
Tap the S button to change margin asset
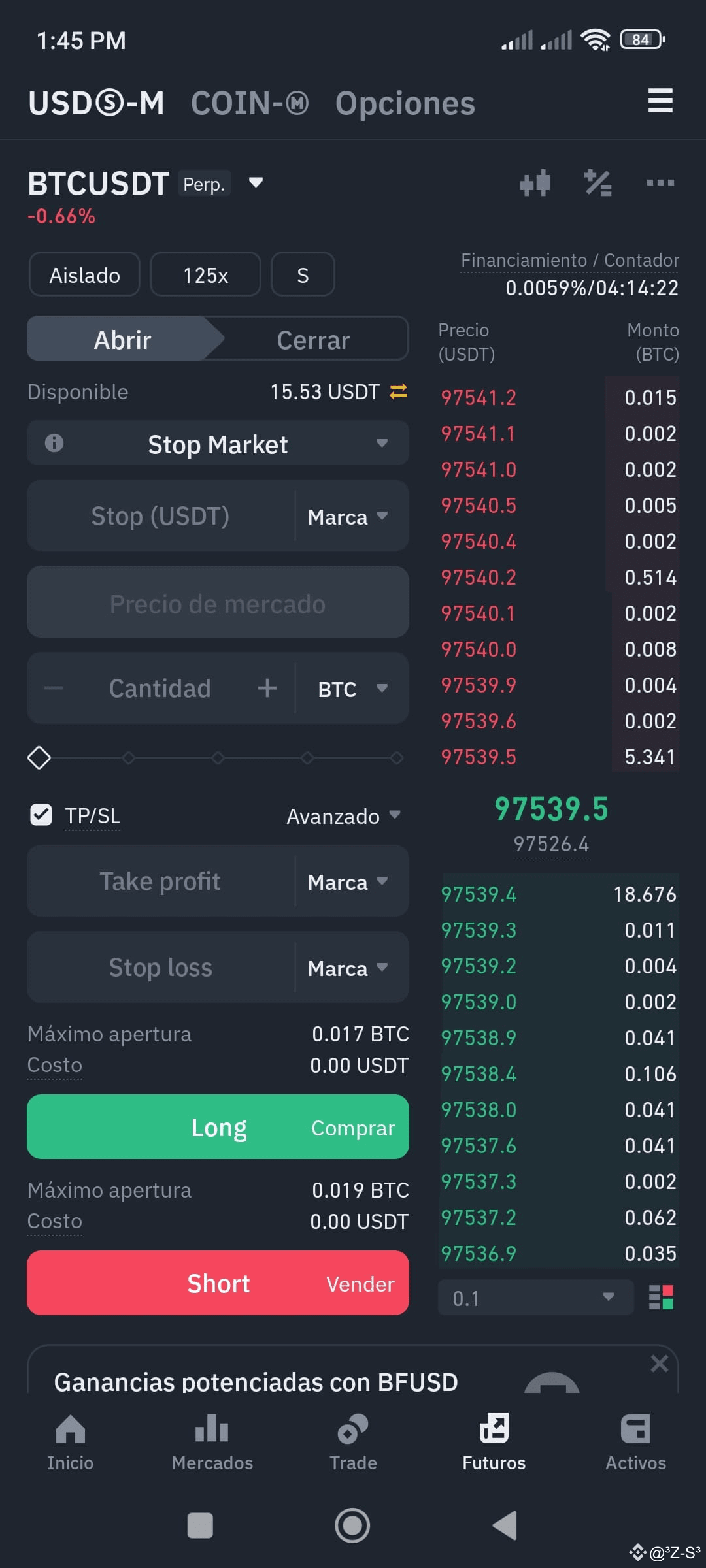point(303,274)
